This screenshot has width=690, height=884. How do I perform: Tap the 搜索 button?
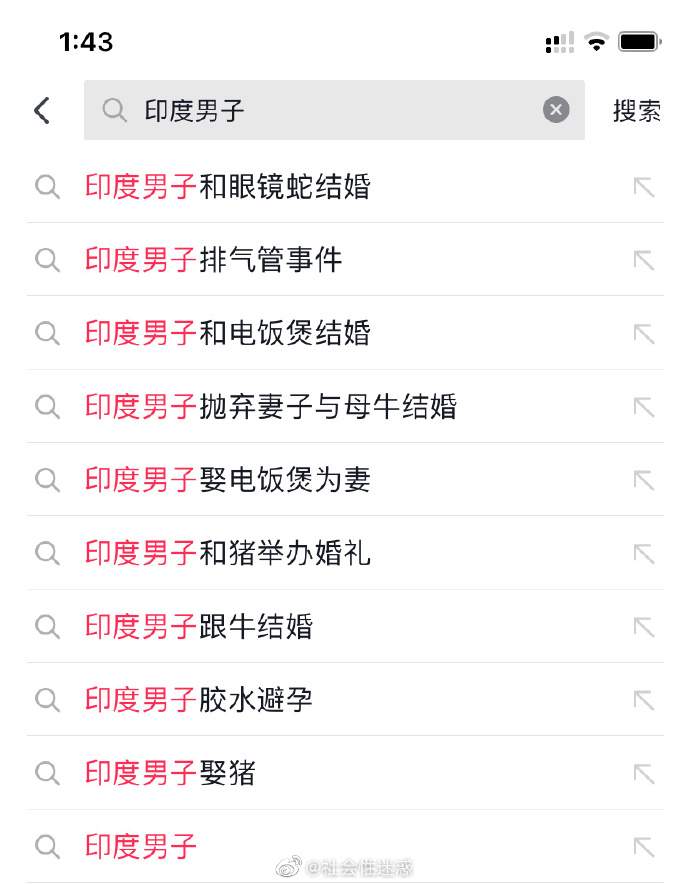[x=637, y=110]
